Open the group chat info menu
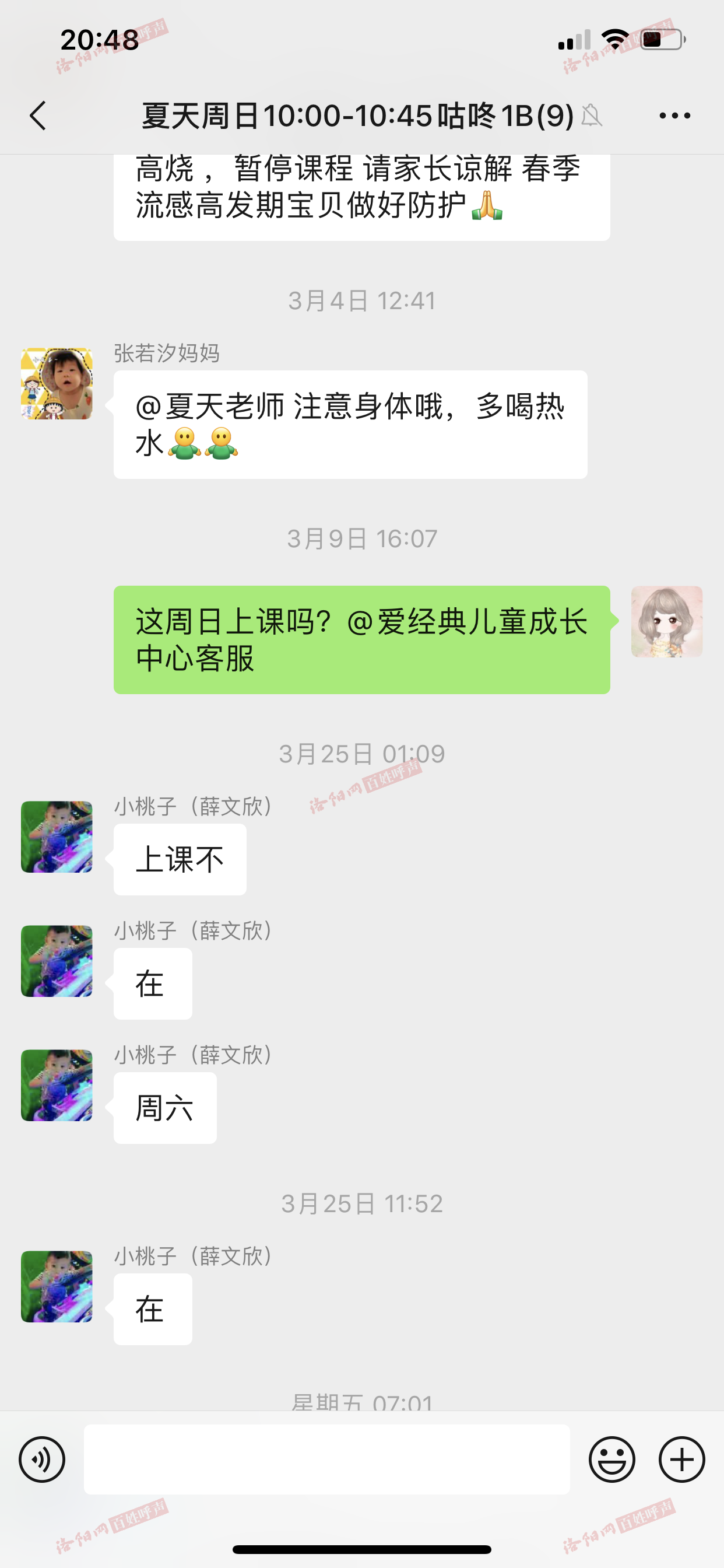This screenshot has width=724, height=1568. tap(674, 116)
